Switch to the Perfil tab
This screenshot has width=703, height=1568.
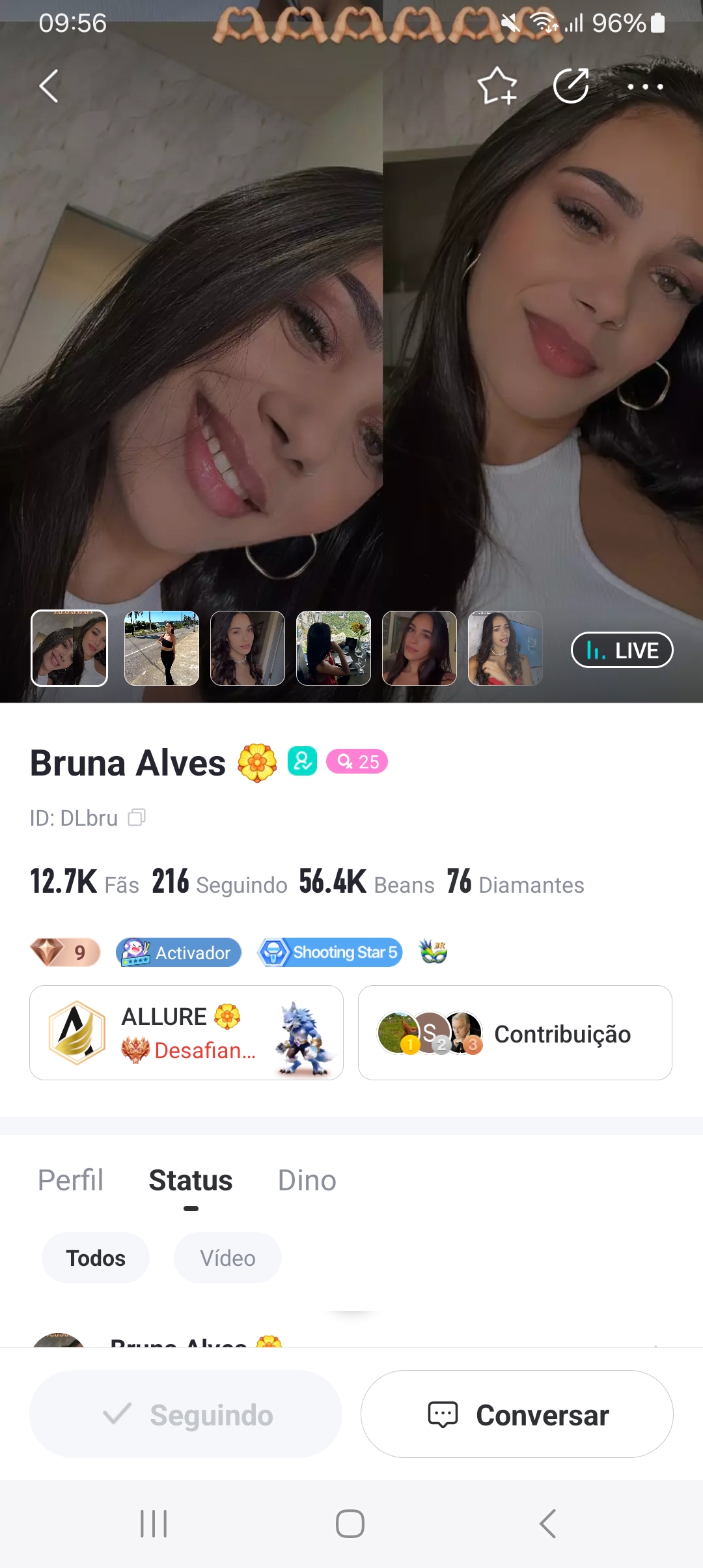click(70, 1180)
